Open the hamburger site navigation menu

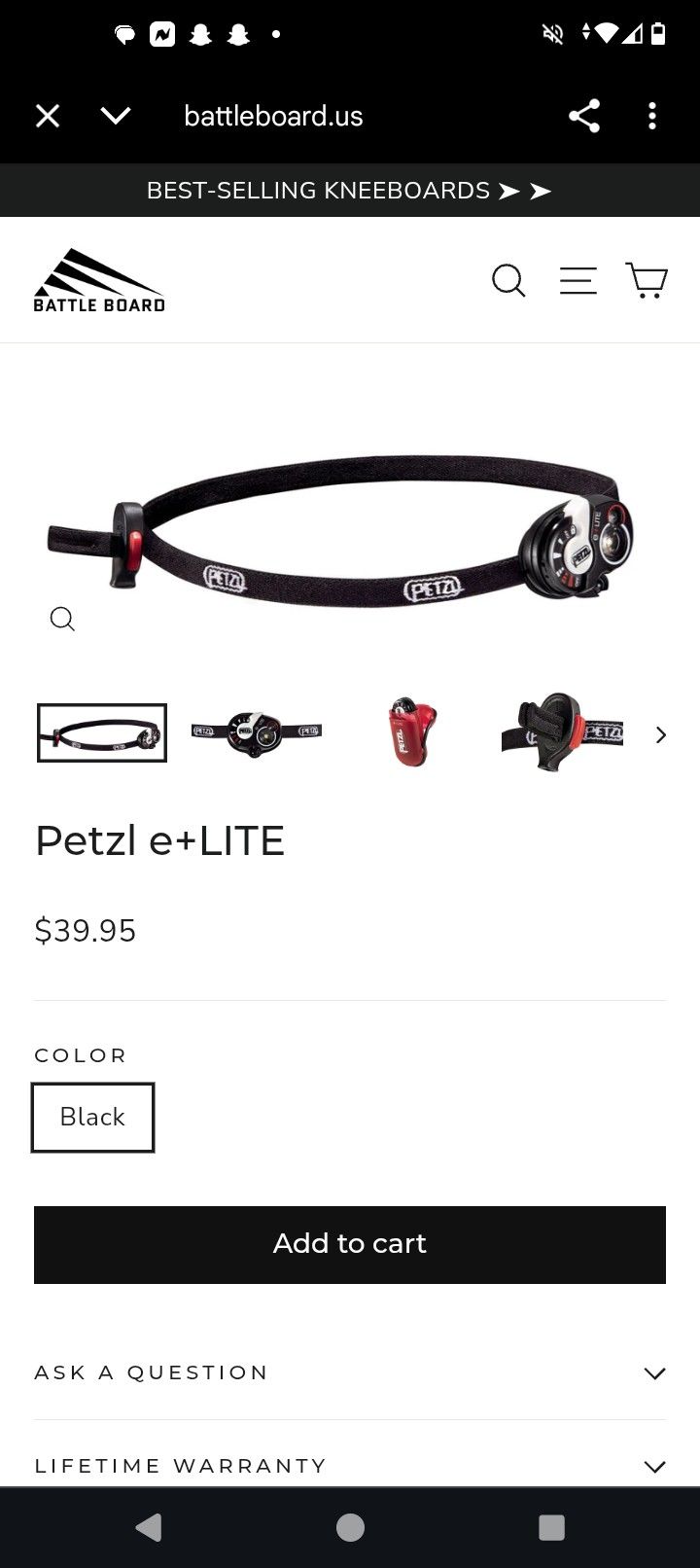pos(577,281)
